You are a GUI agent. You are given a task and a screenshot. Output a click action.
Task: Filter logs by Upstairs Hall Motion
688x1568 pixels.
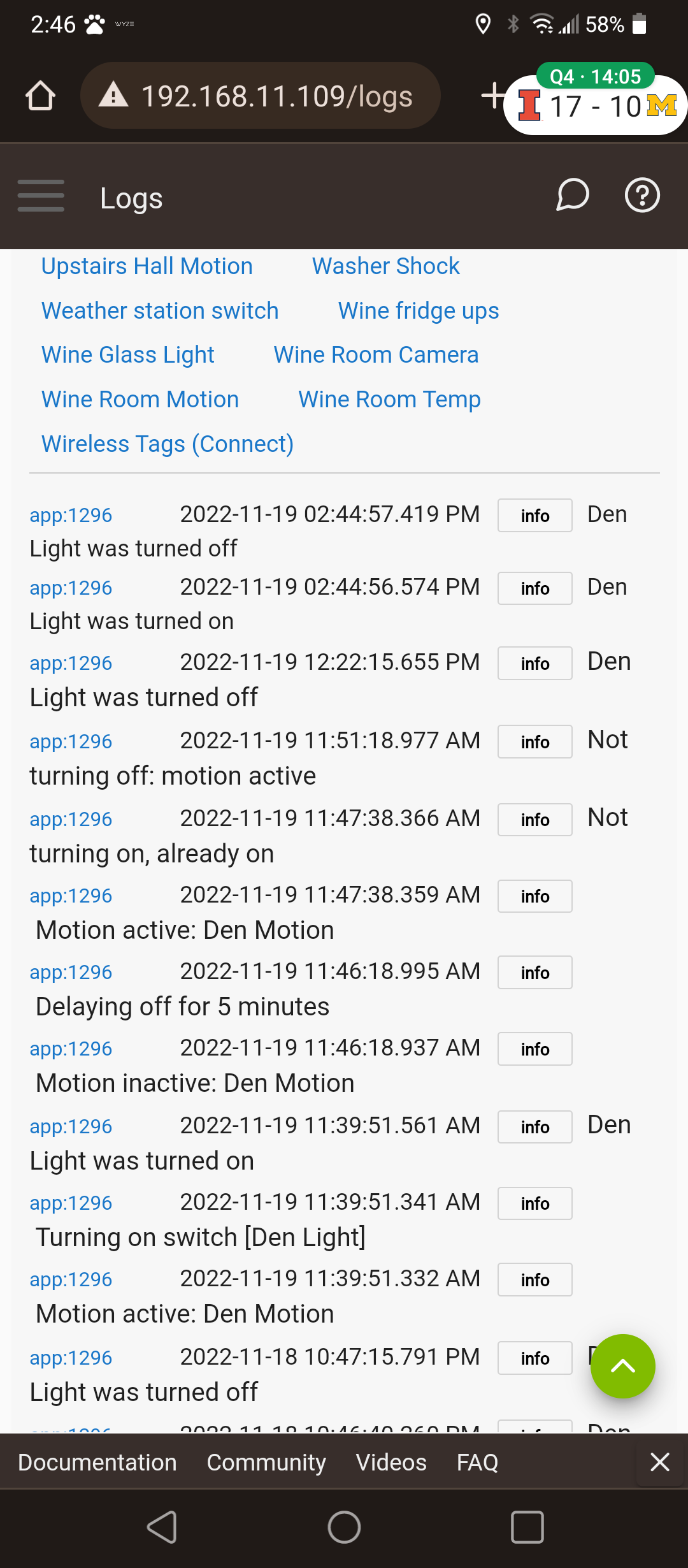tap(147, 266)
